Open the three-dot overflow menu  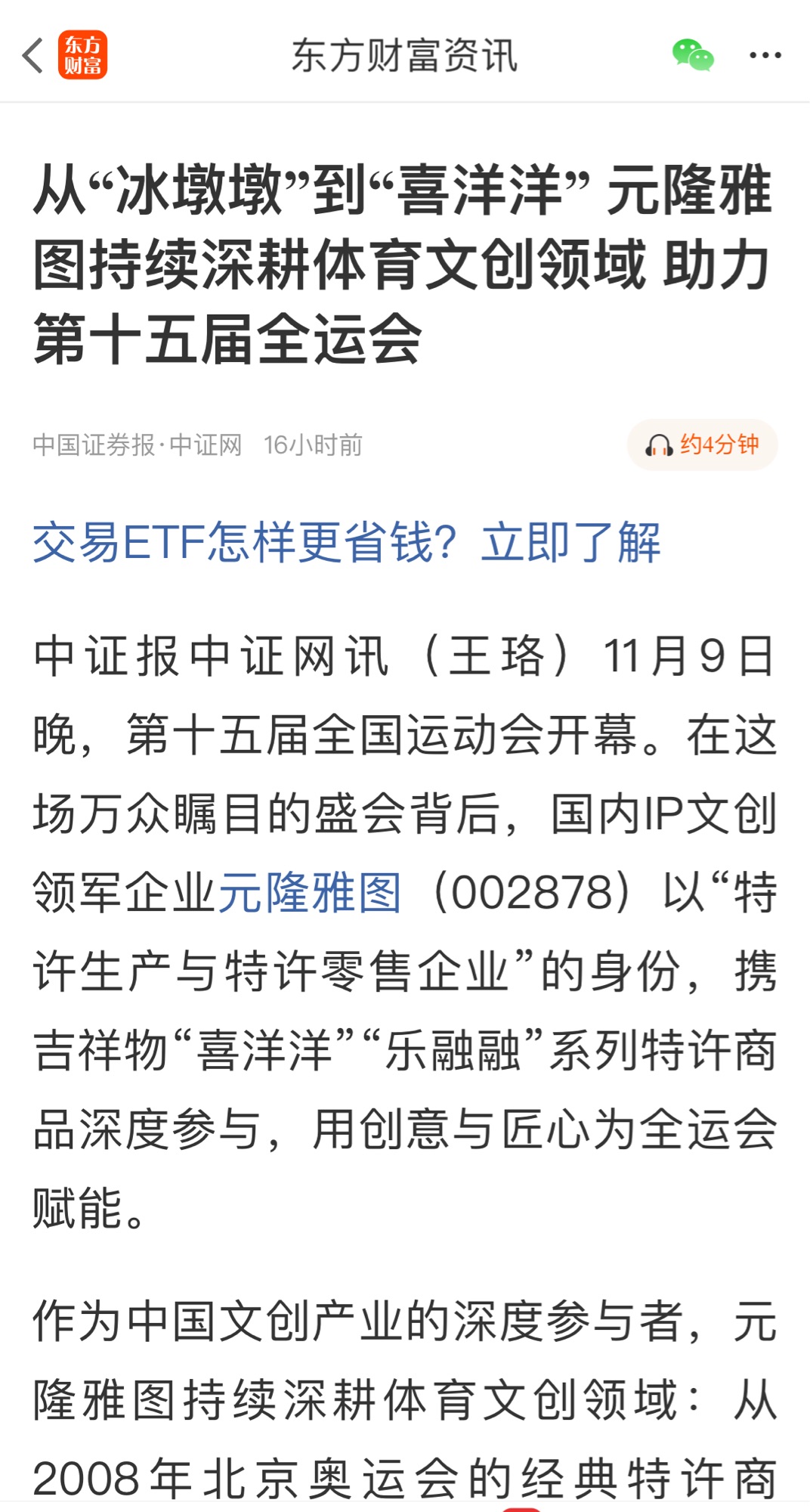[765, 55]
